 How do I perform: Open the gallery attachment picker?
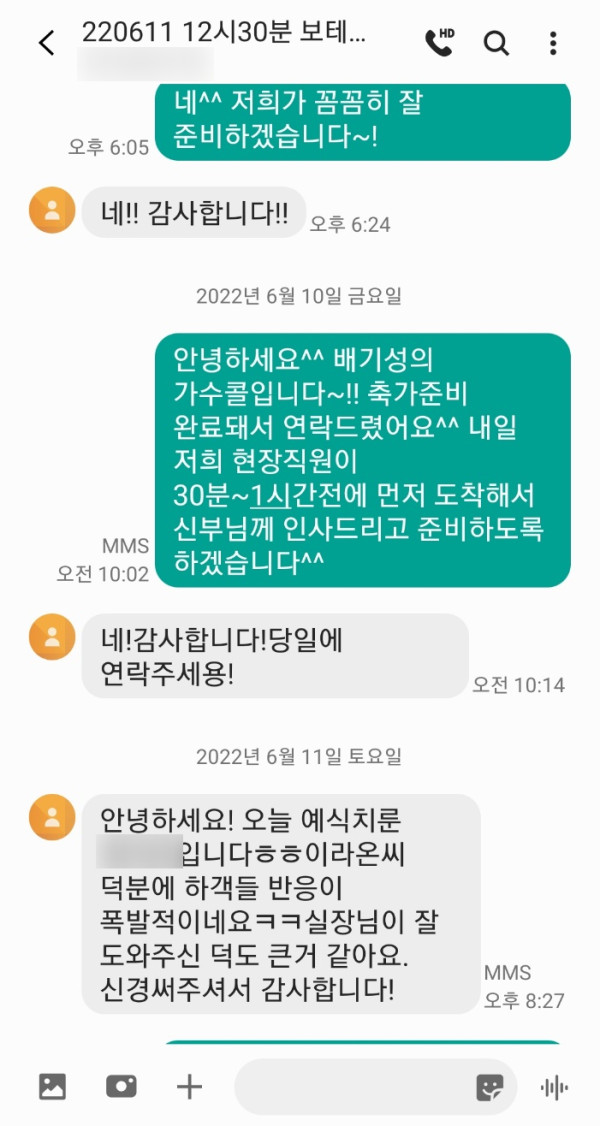click(x=52, y=1086)
